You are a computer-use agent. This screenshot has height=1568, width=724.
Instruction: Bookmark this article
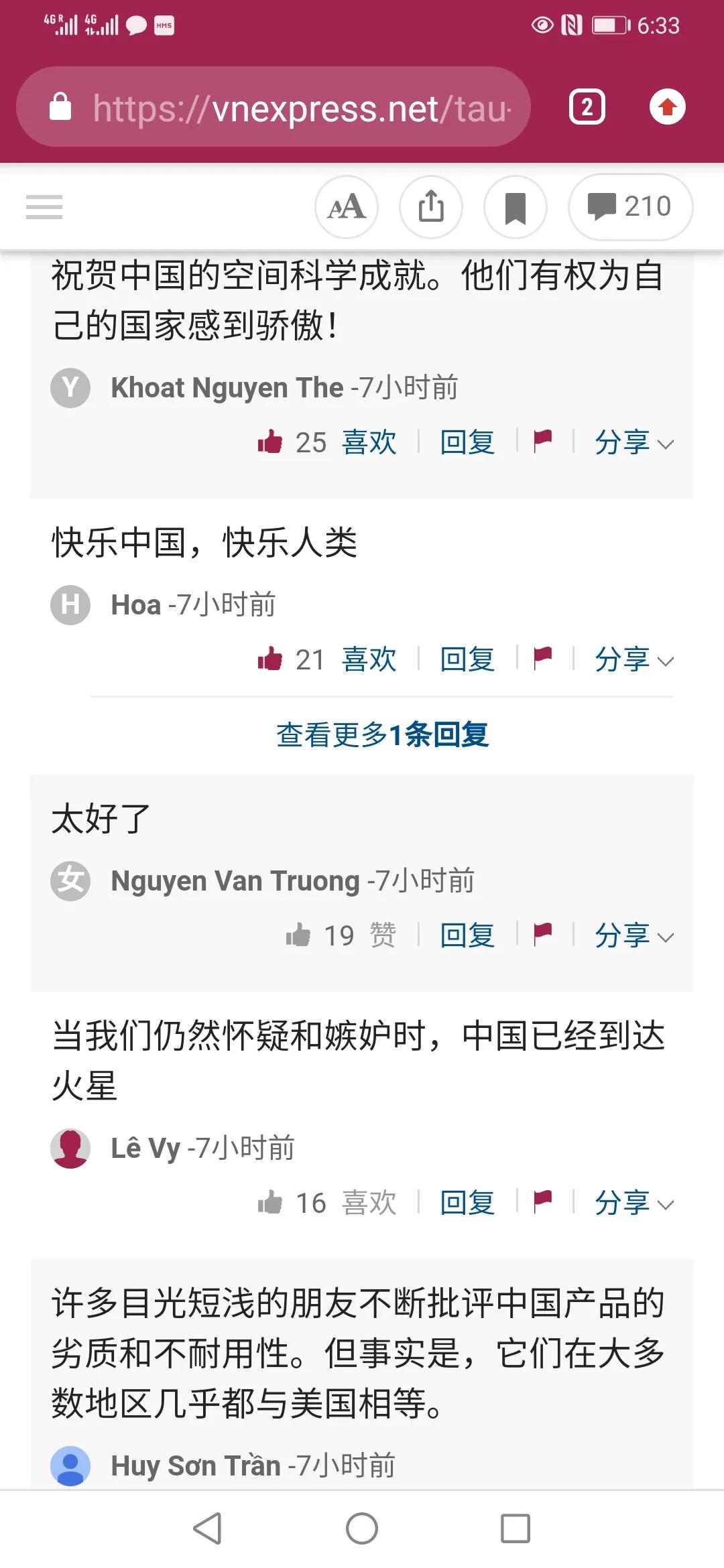tap(516, 206)
